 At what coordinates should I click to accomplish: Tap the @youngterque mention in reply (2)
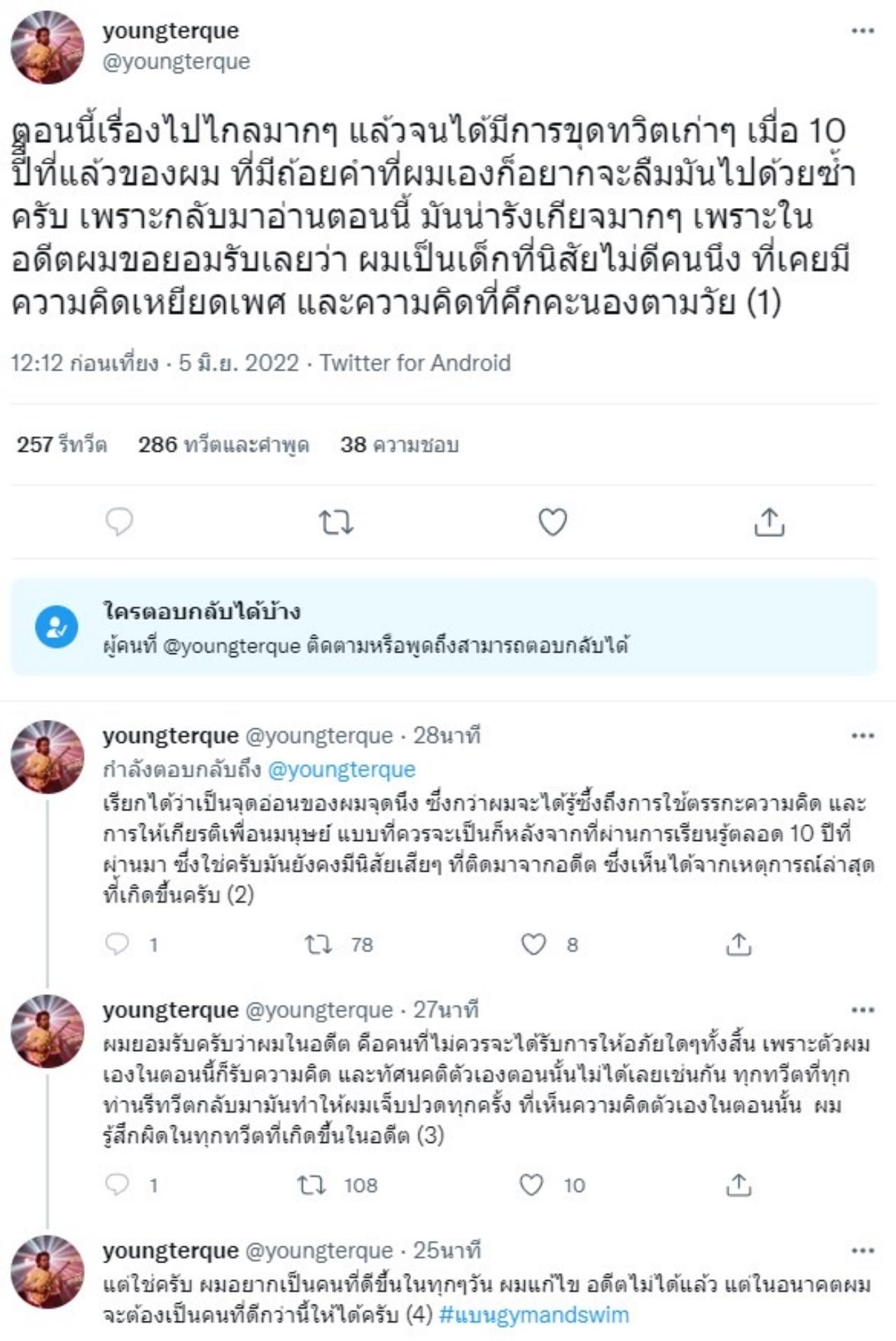point(342,770)
